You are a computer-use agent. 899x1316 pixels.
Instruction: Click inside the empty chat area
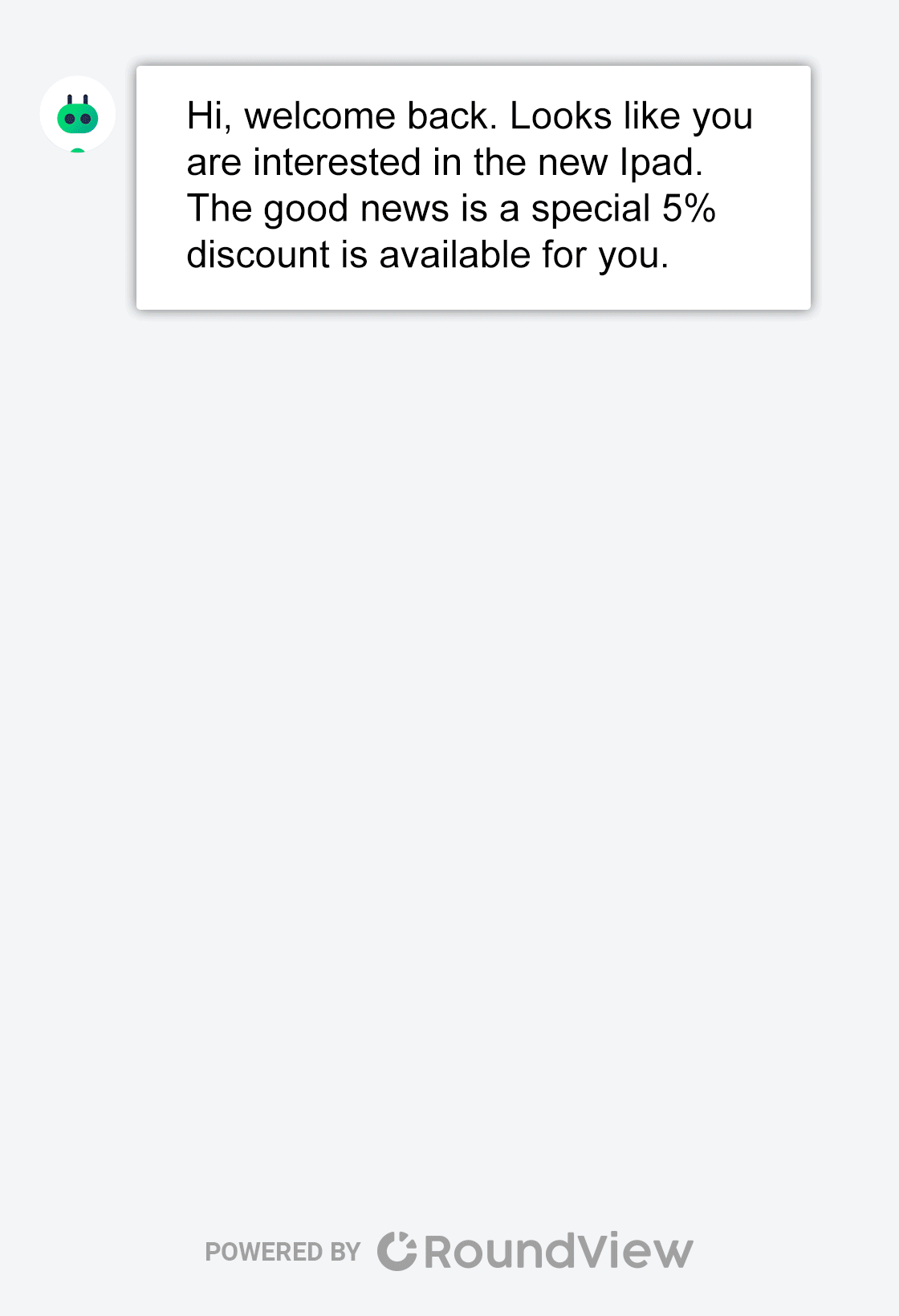point(449,722)
